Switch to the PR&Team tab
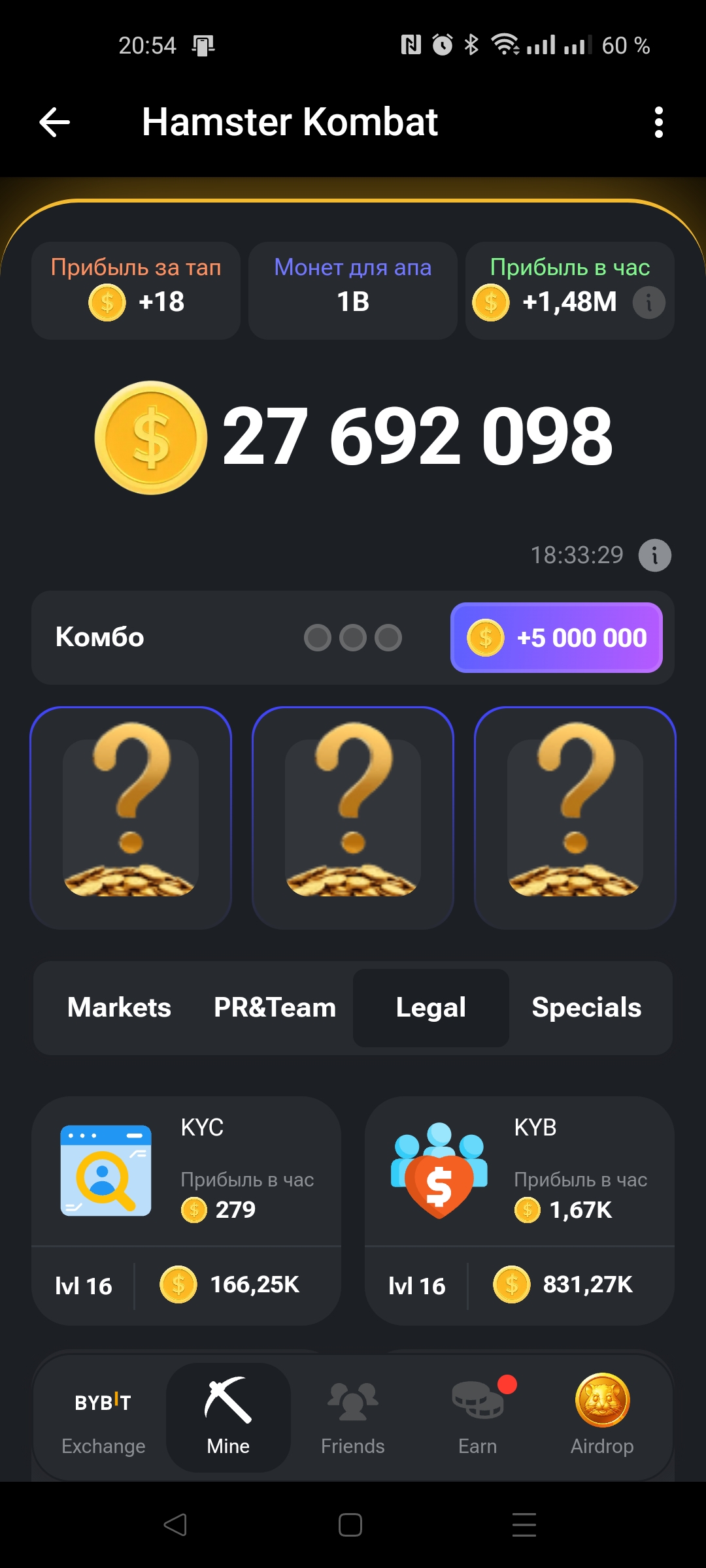 (275, 1007)
